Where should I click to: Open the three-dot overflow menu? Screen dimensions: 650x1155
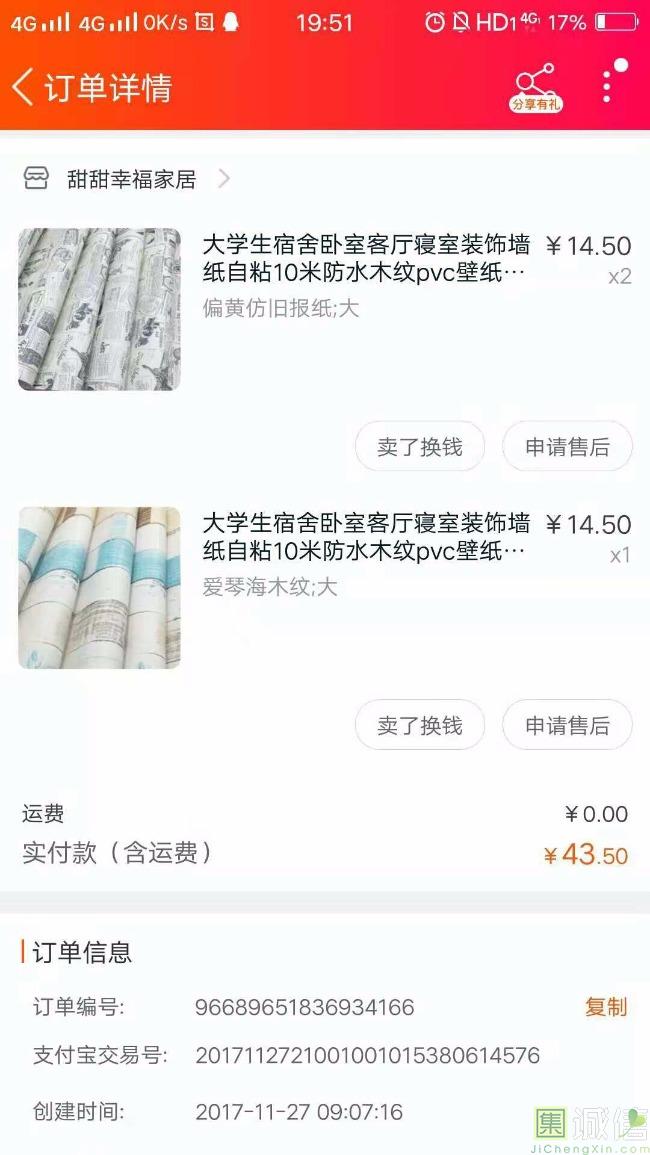tap(607, 86)
